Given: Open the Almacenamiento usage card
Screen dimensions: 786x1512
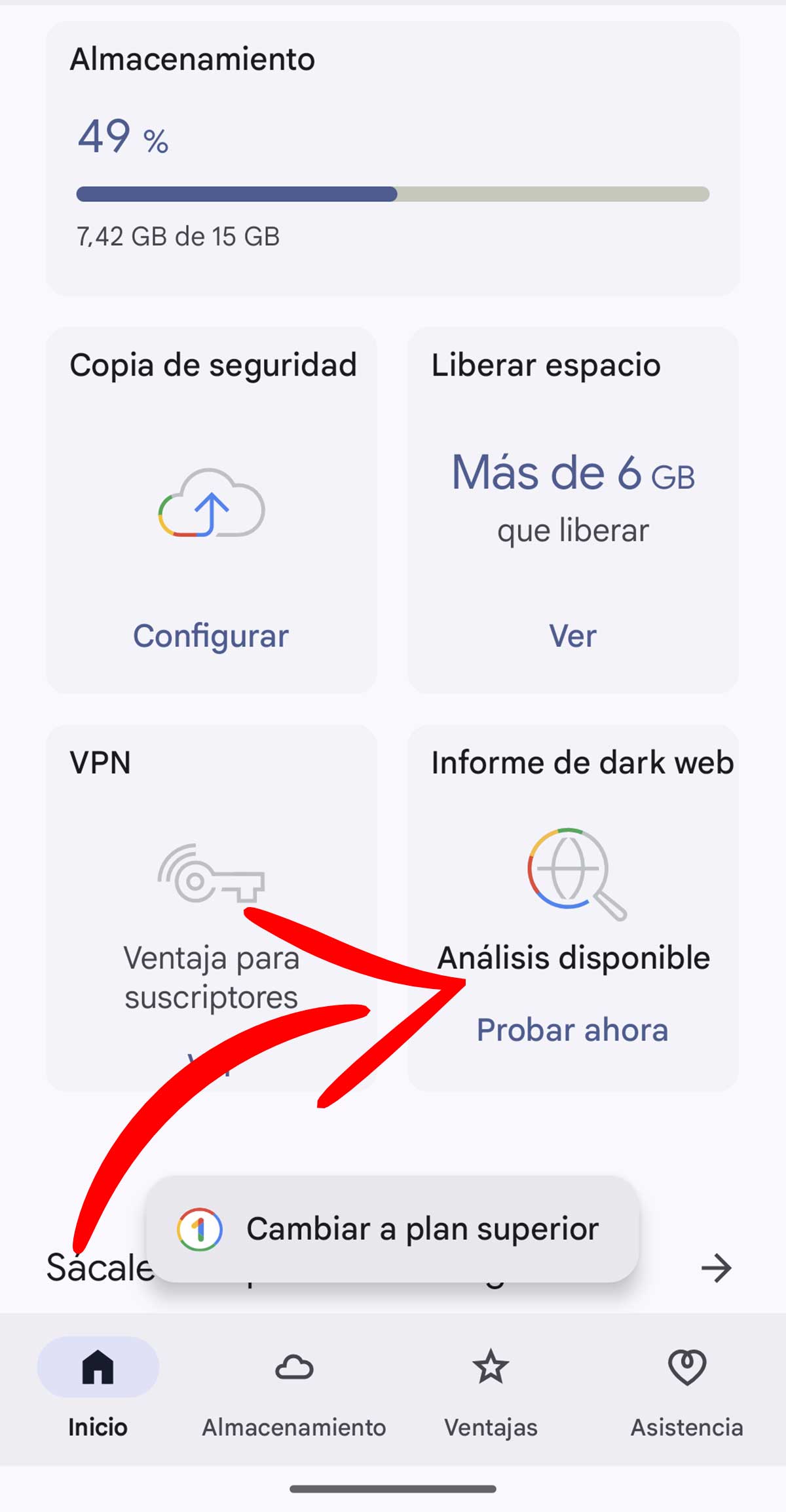Looking at the screenshot, I should [x=393, y=157].
